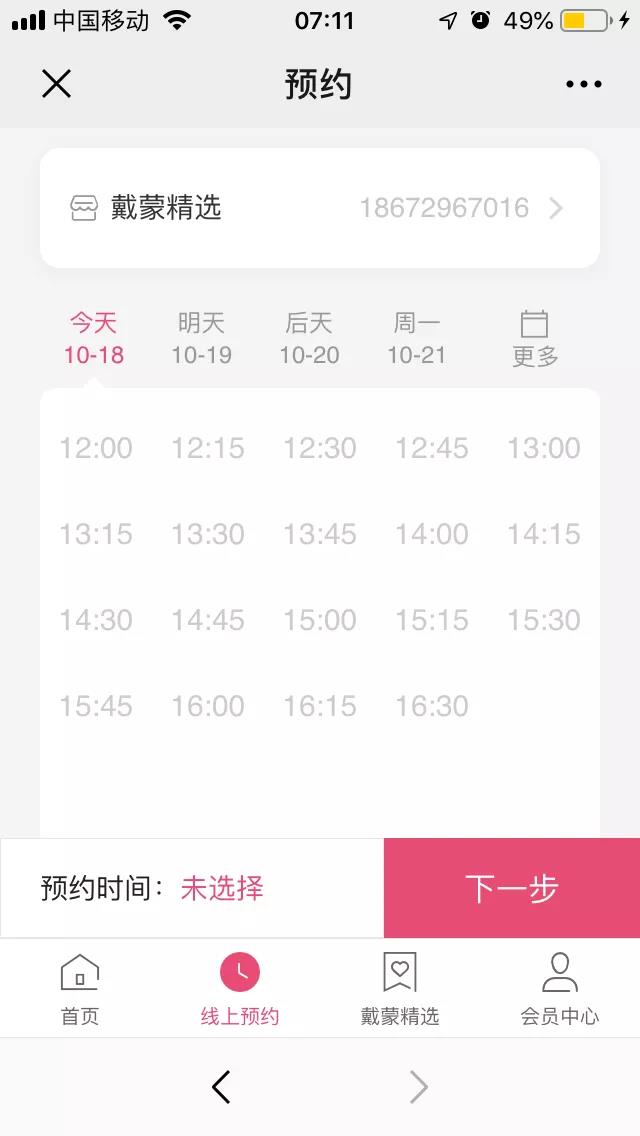The height and width of the screenshot is (1136, 640).
Task: Select the 16:30 time slot
Action: 432,706
